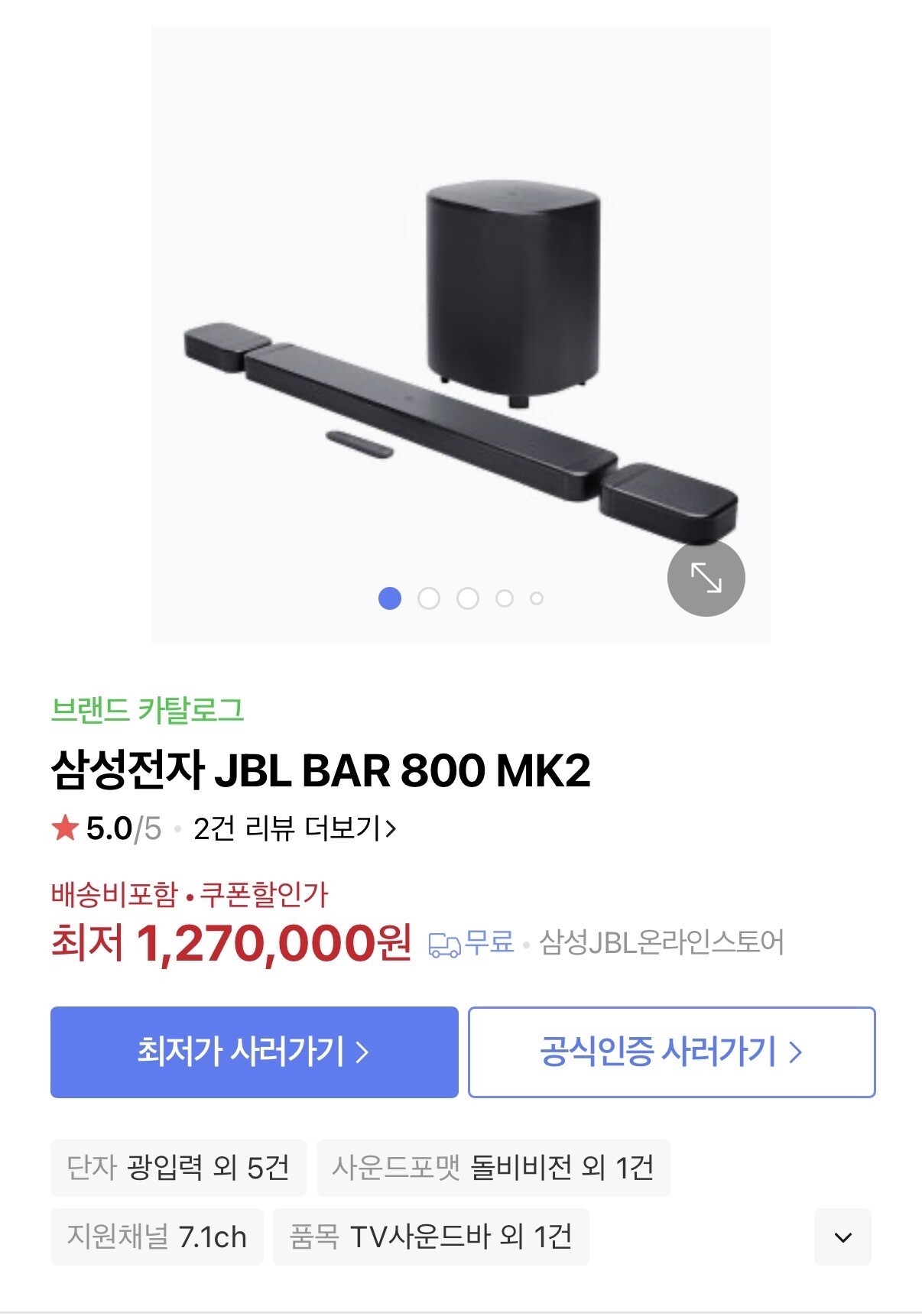Select the 단자 광입력 외 5건 chip
The height and width of the screenshot is (1316, 922).
click(178, 1168)
